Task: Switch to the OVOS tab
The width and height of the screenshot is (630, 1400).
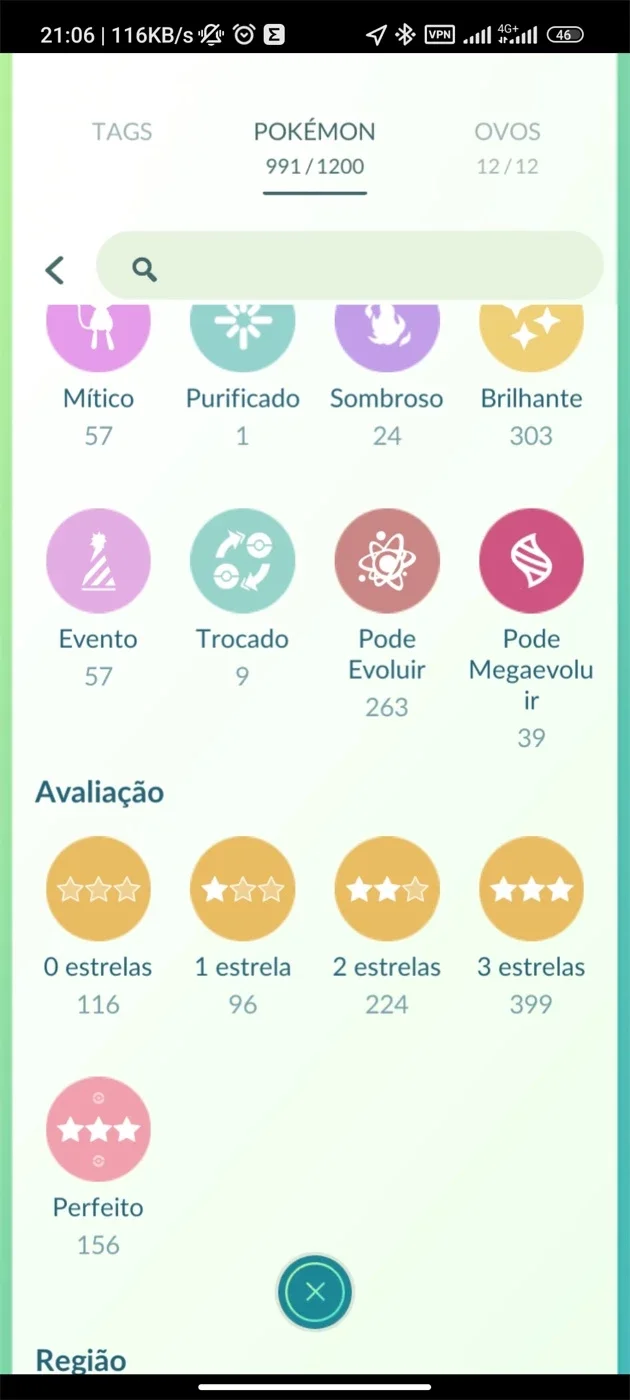Action: (x=507, y=147)
